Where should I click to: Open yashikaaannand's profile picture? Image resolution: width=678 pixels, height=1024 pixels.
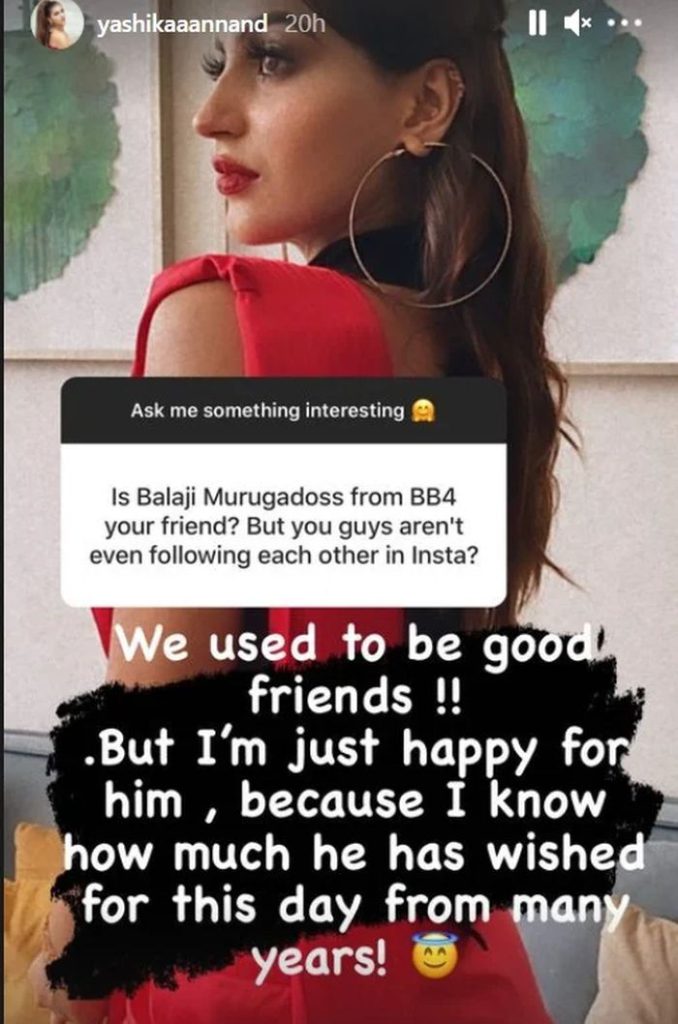(x=58, y=25)
